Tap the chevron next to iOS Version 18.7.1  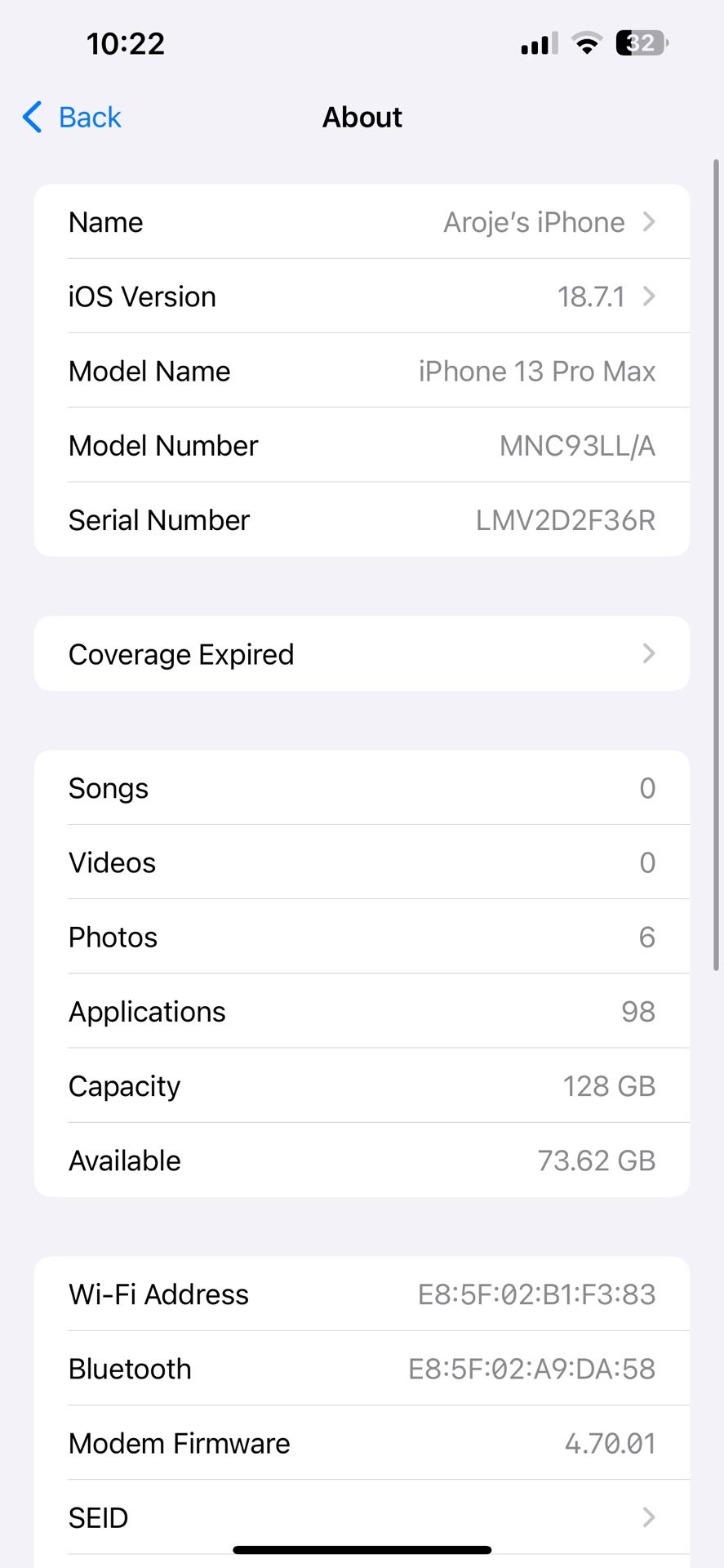click(648, 296)
